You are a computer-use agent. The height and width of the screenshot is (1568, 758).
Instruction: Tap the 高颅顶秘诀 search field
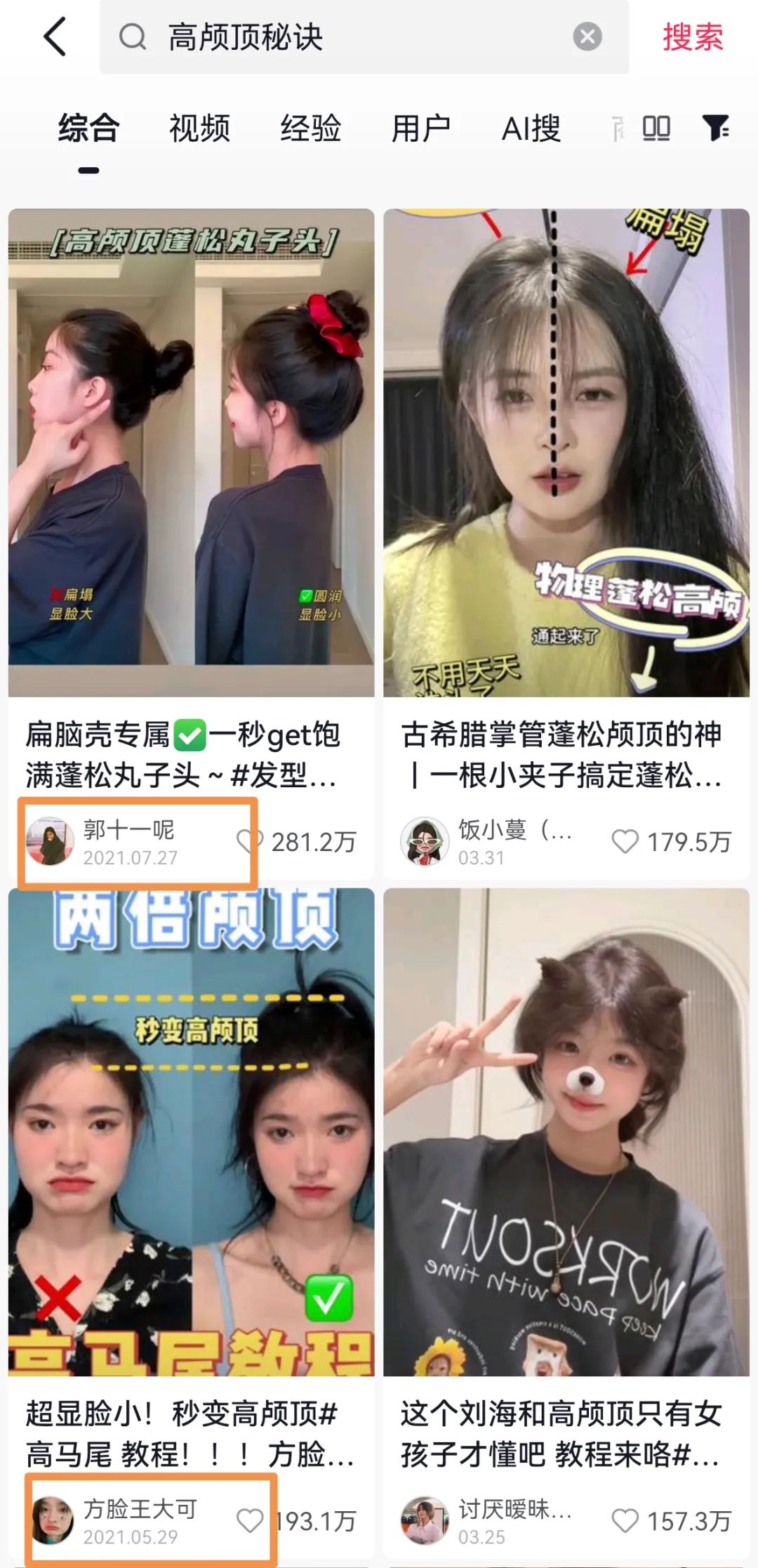(x=351, y=37)
